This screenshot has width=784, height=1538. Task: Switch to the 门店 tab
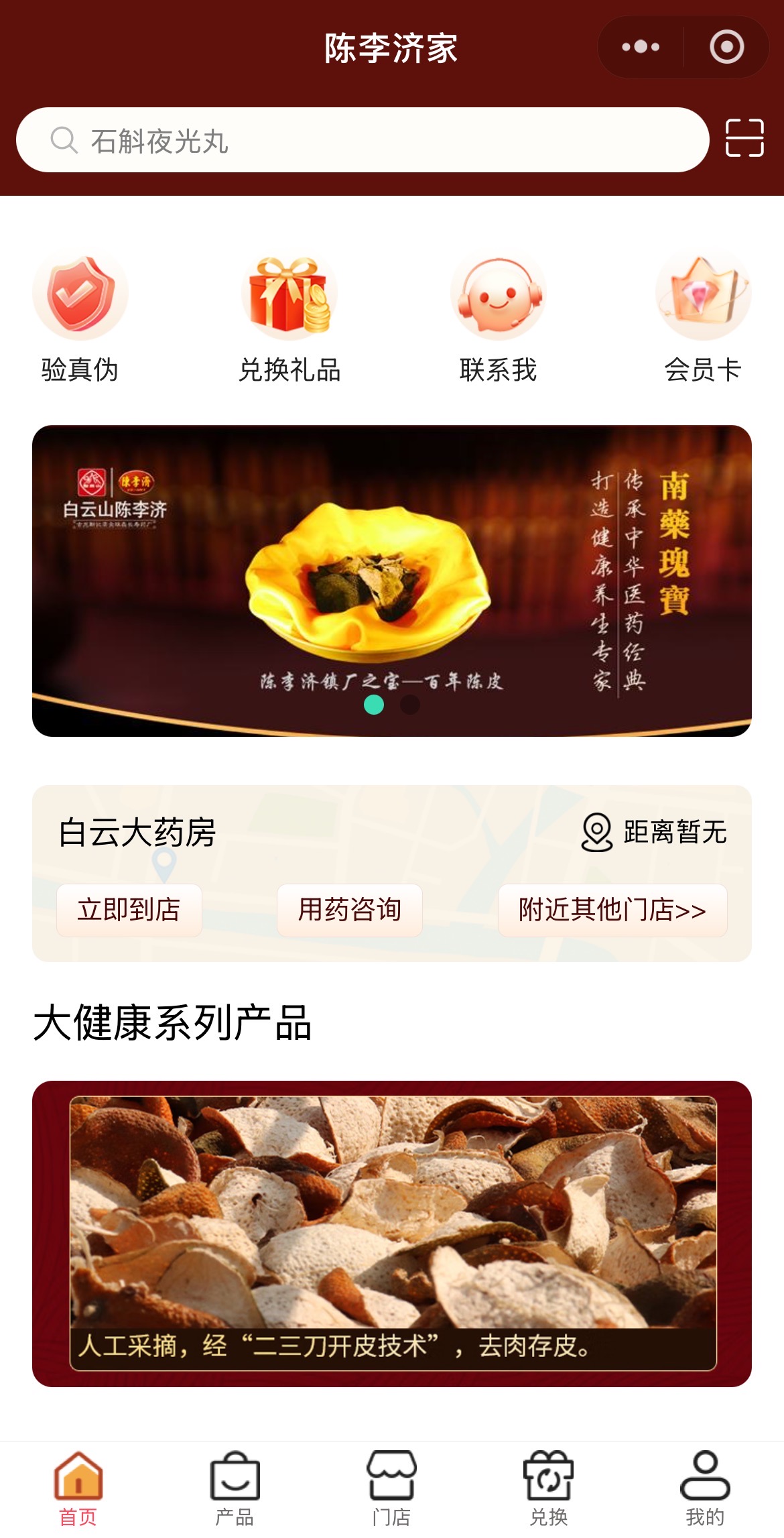391,1488
